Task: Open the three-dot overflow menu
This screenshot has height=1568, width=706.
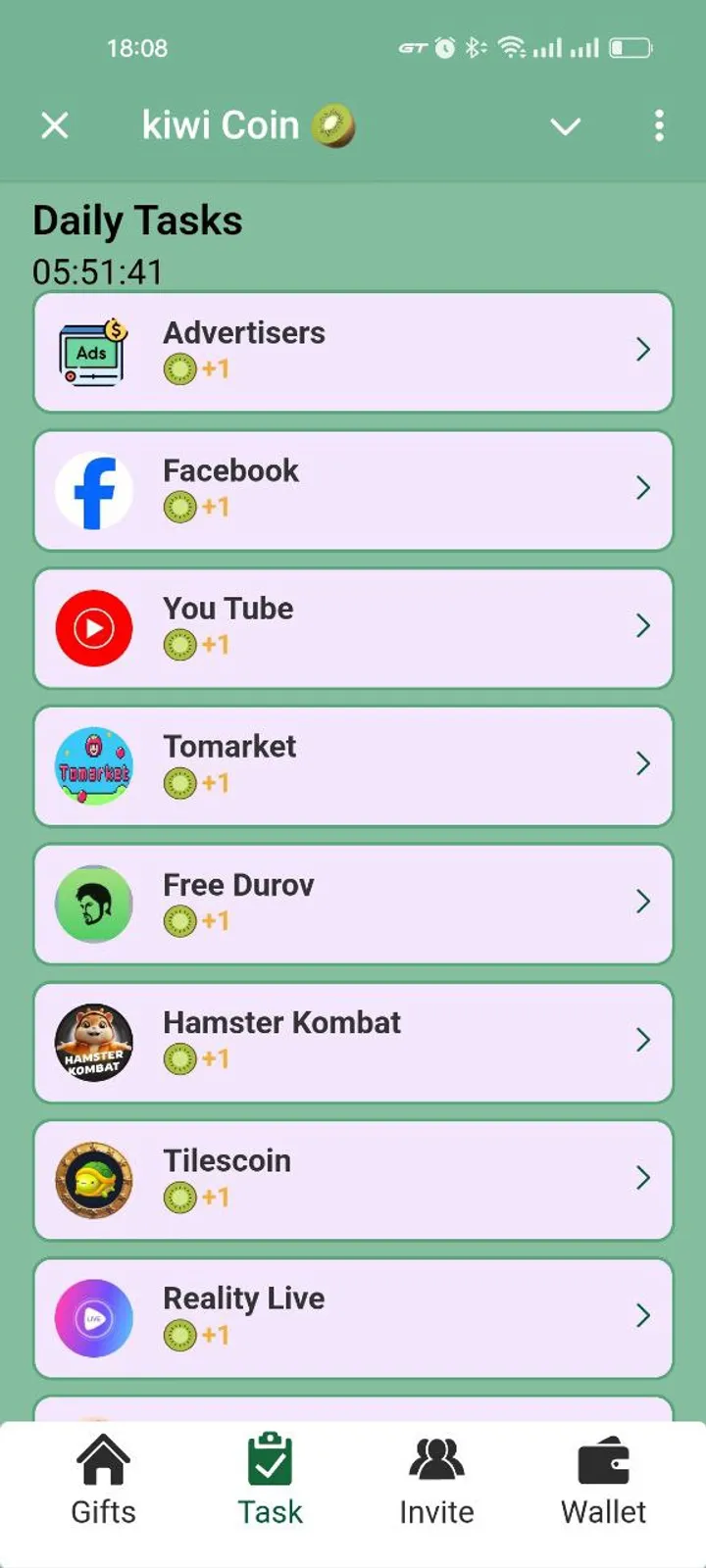Action: pyautogui.click(x=659, y=125)
